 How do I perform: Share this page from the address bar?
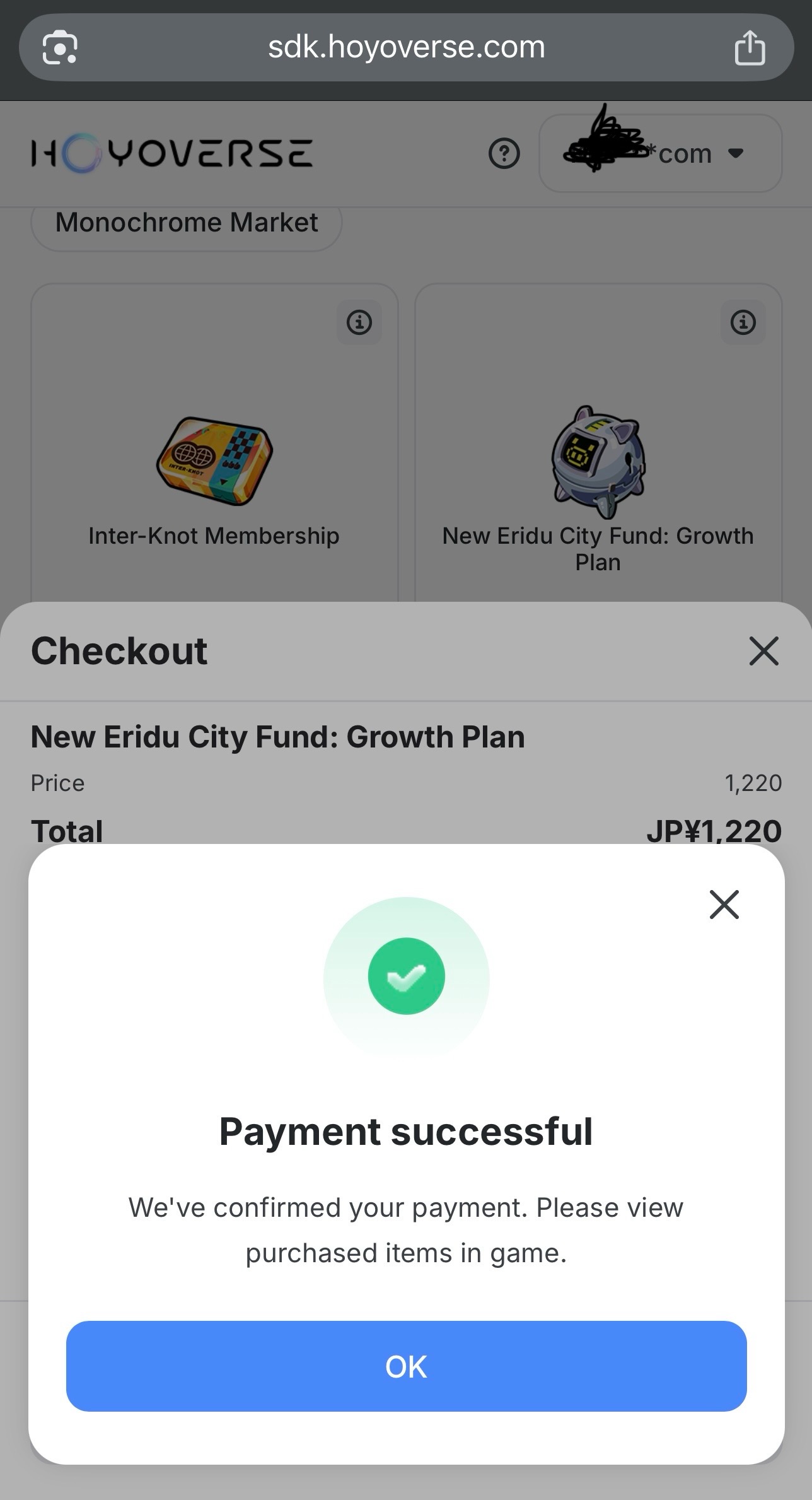tap(750, 47)
